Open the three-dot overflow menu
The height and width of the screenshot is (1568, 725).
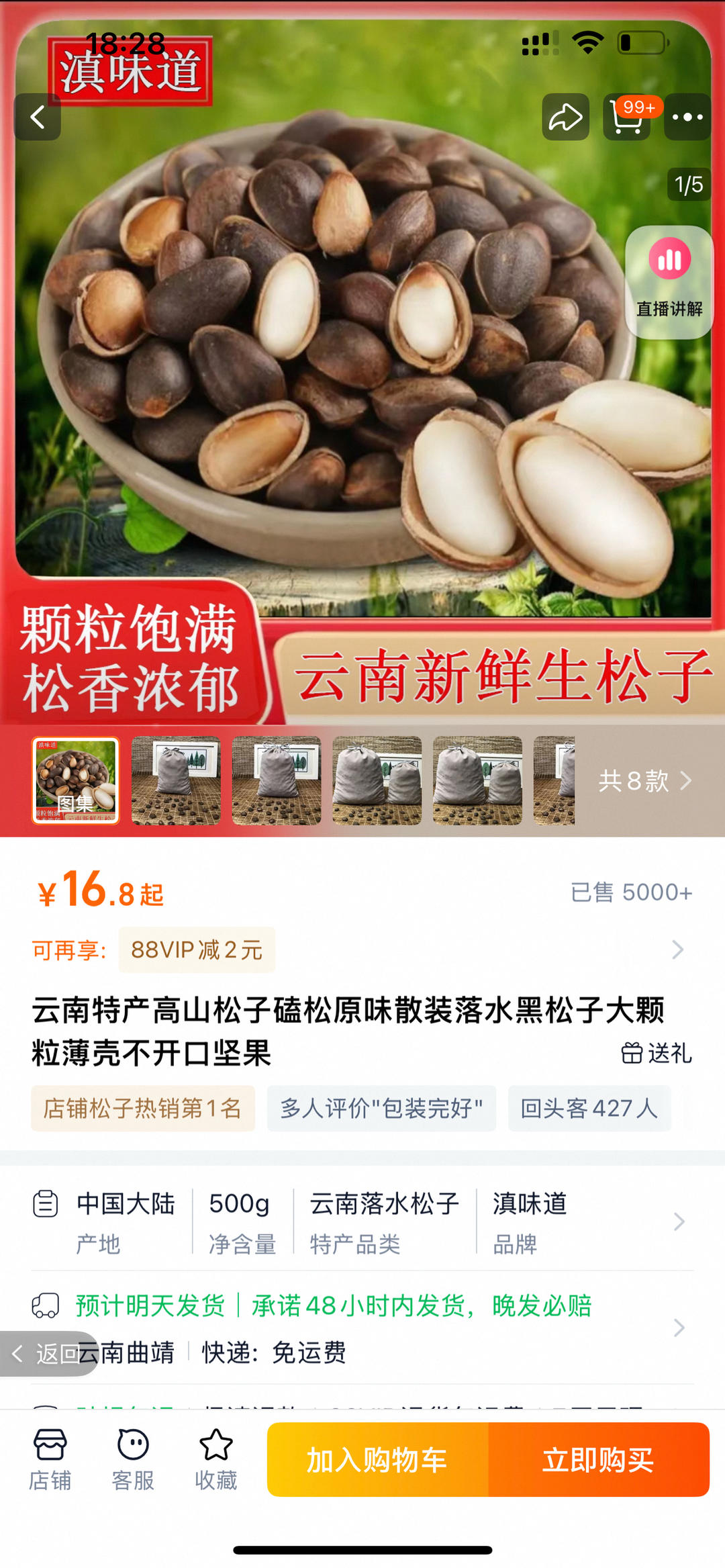pyautogui.click(x=687, y=117)
